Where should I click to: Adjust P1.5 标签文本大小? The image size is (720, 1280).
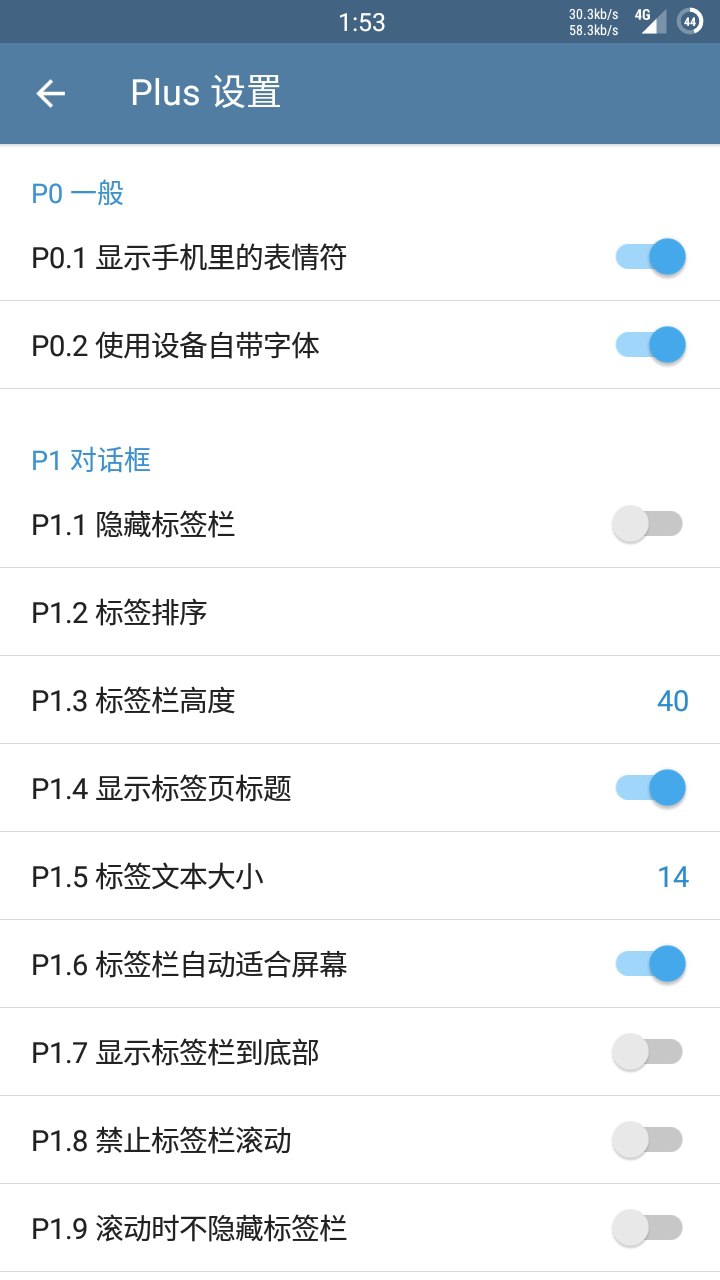point(672,877)
